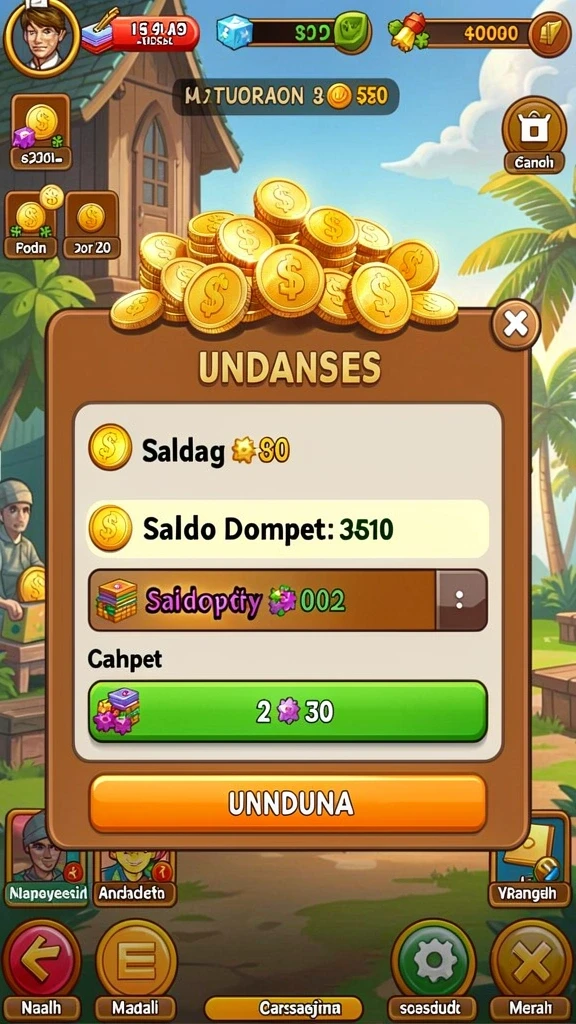
Task: Open the Napoyeesin character card
Action: 46,859
